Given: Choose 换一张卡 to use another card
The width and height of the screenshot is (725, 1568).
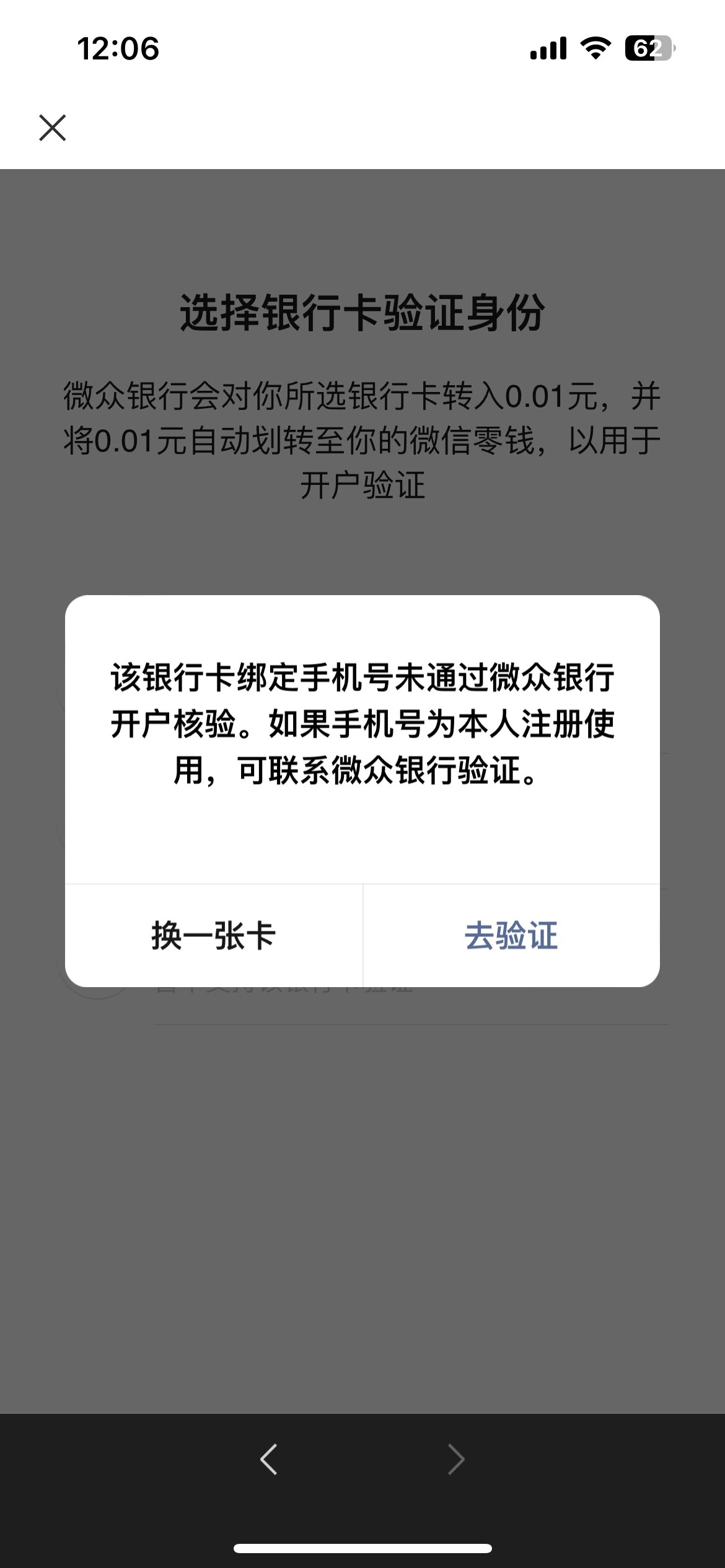Looking at the screenshot, I should point(214,935).
